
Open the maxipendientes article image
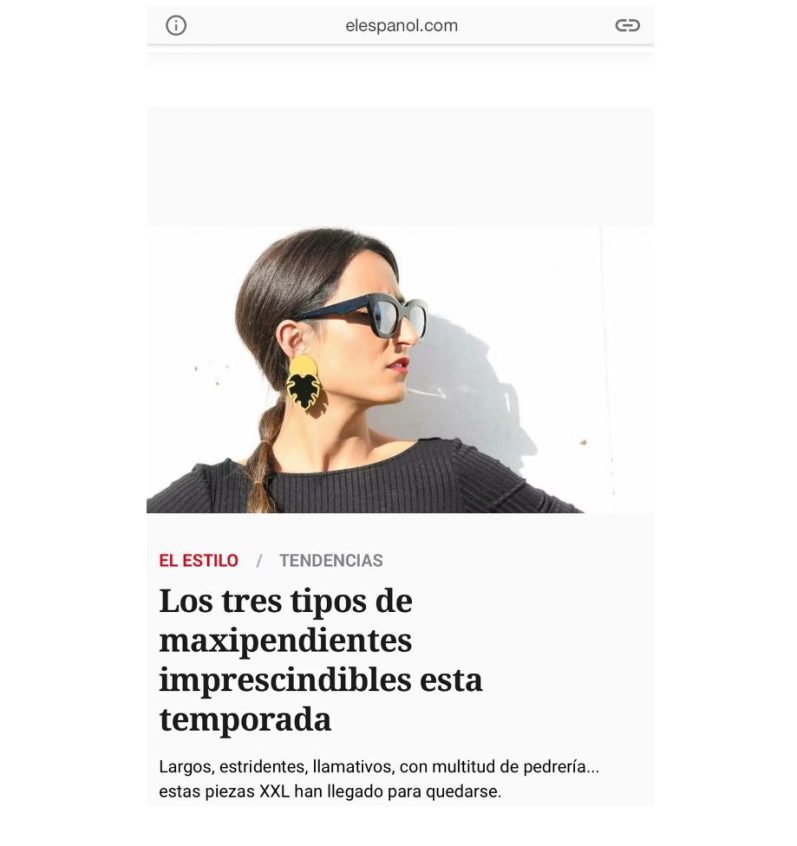400,370
